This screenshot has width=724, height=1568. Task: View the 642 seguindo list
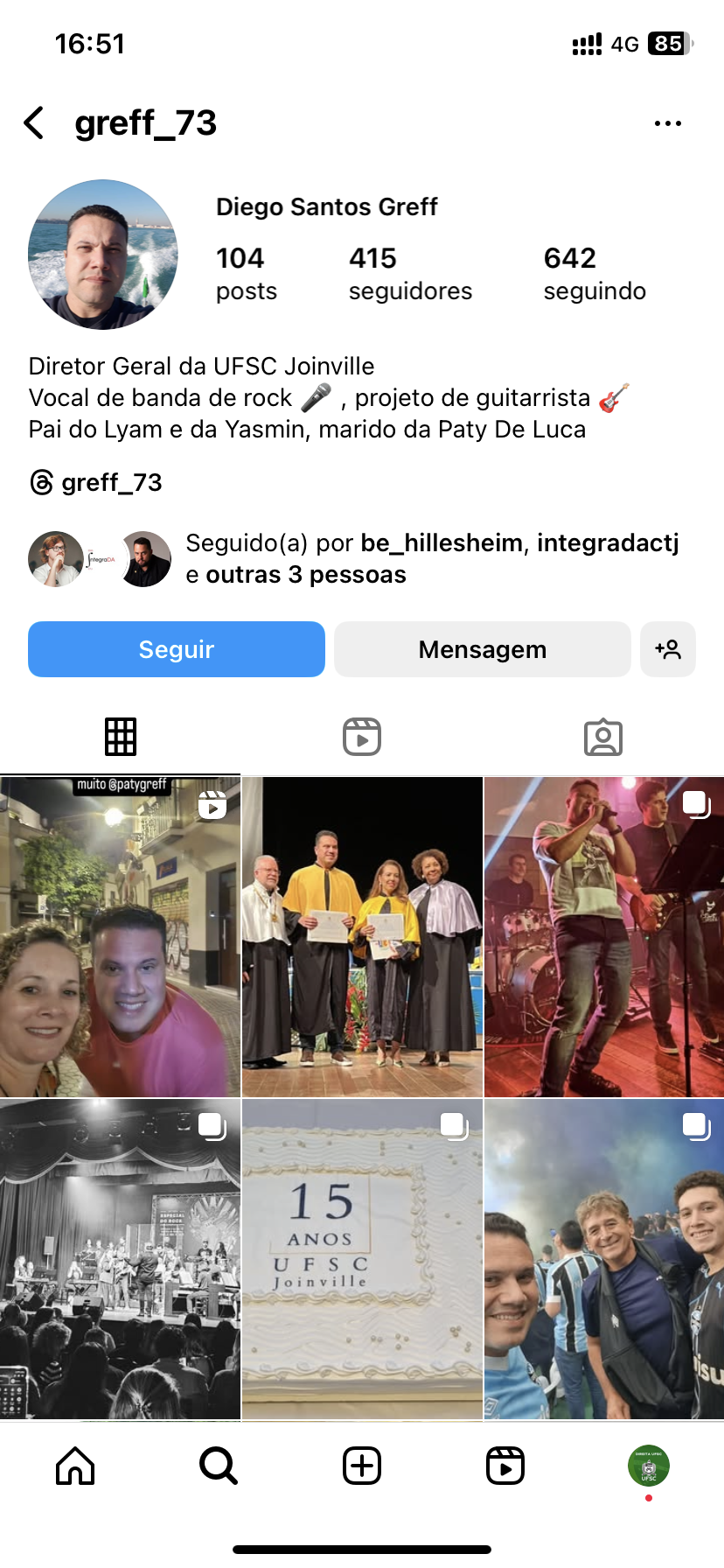pos(595,273)
